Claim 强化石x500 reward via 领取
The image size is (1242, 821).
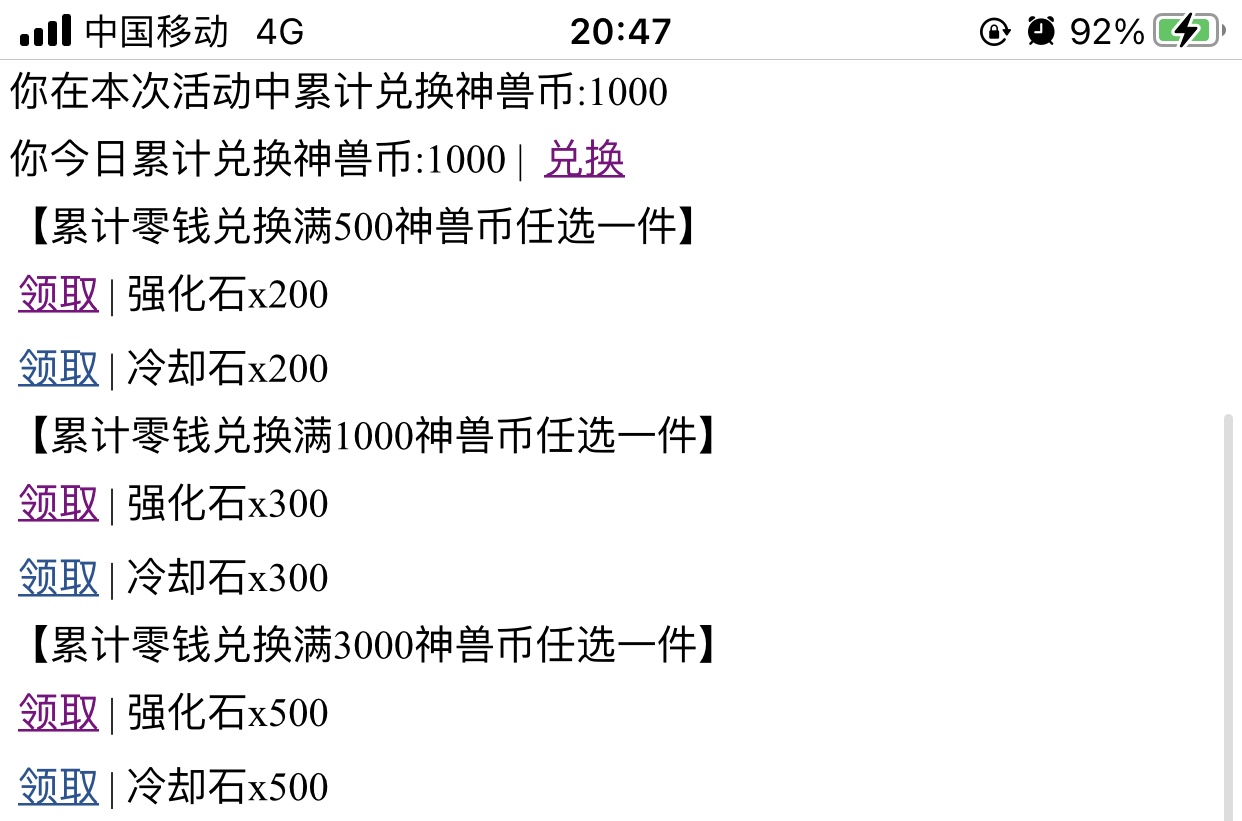58,713
